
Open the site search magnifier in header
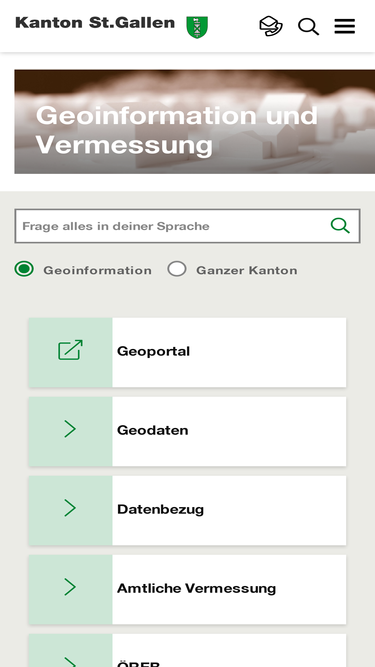tap(308, 26)
